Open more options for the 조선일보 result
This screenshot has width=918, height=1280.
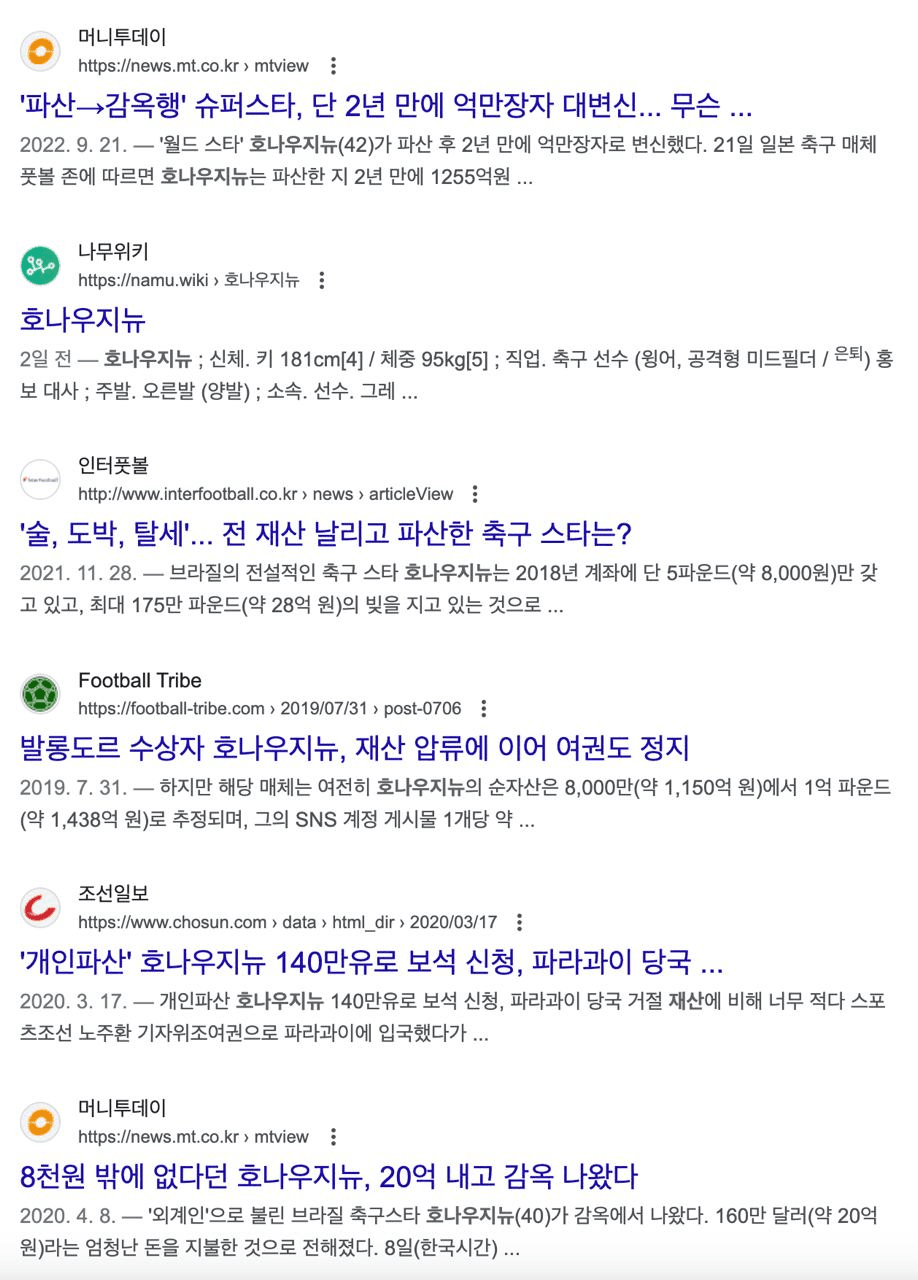pos(519,923)
